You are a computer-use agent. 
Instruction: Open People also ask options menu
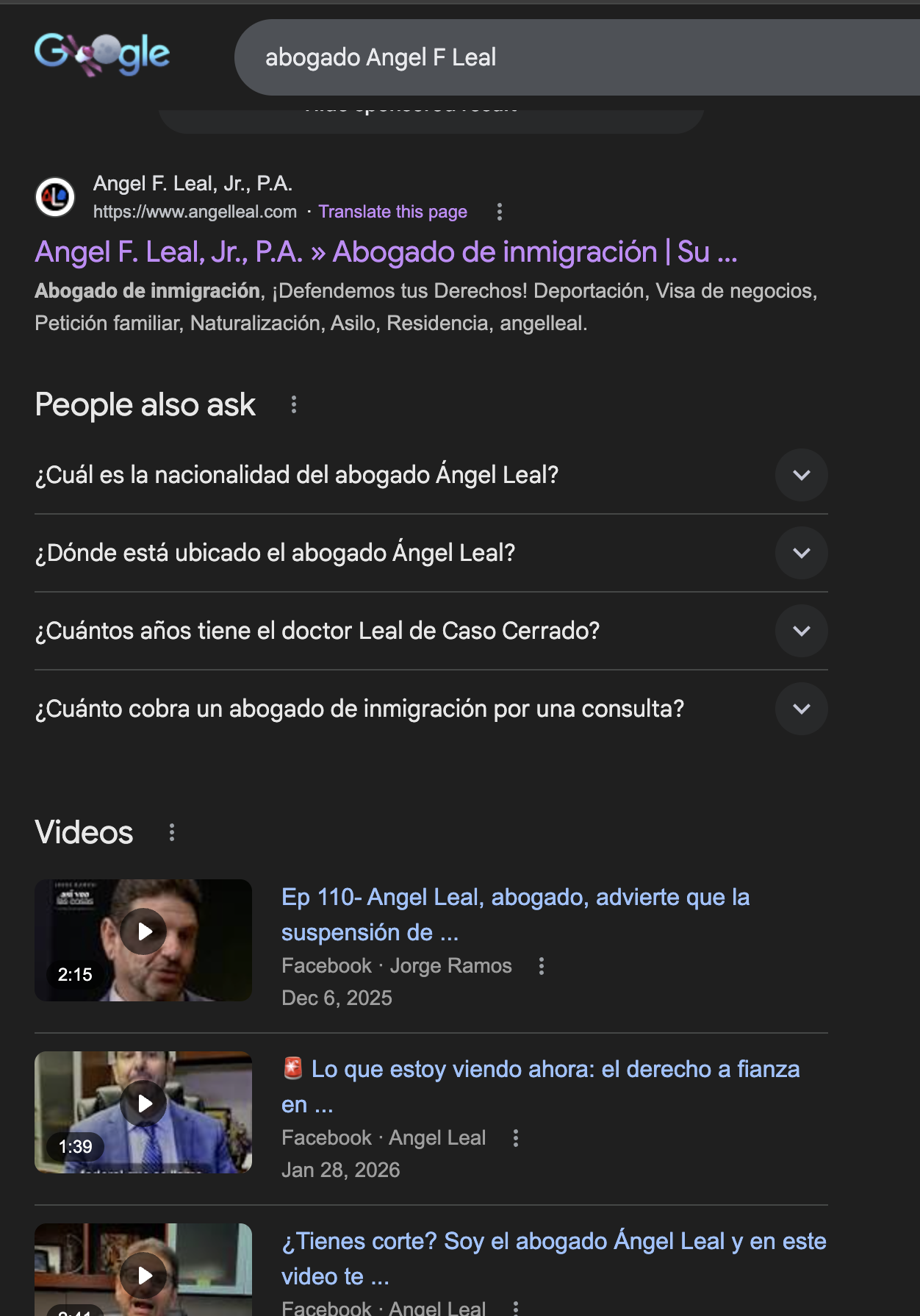coord(294,404)
